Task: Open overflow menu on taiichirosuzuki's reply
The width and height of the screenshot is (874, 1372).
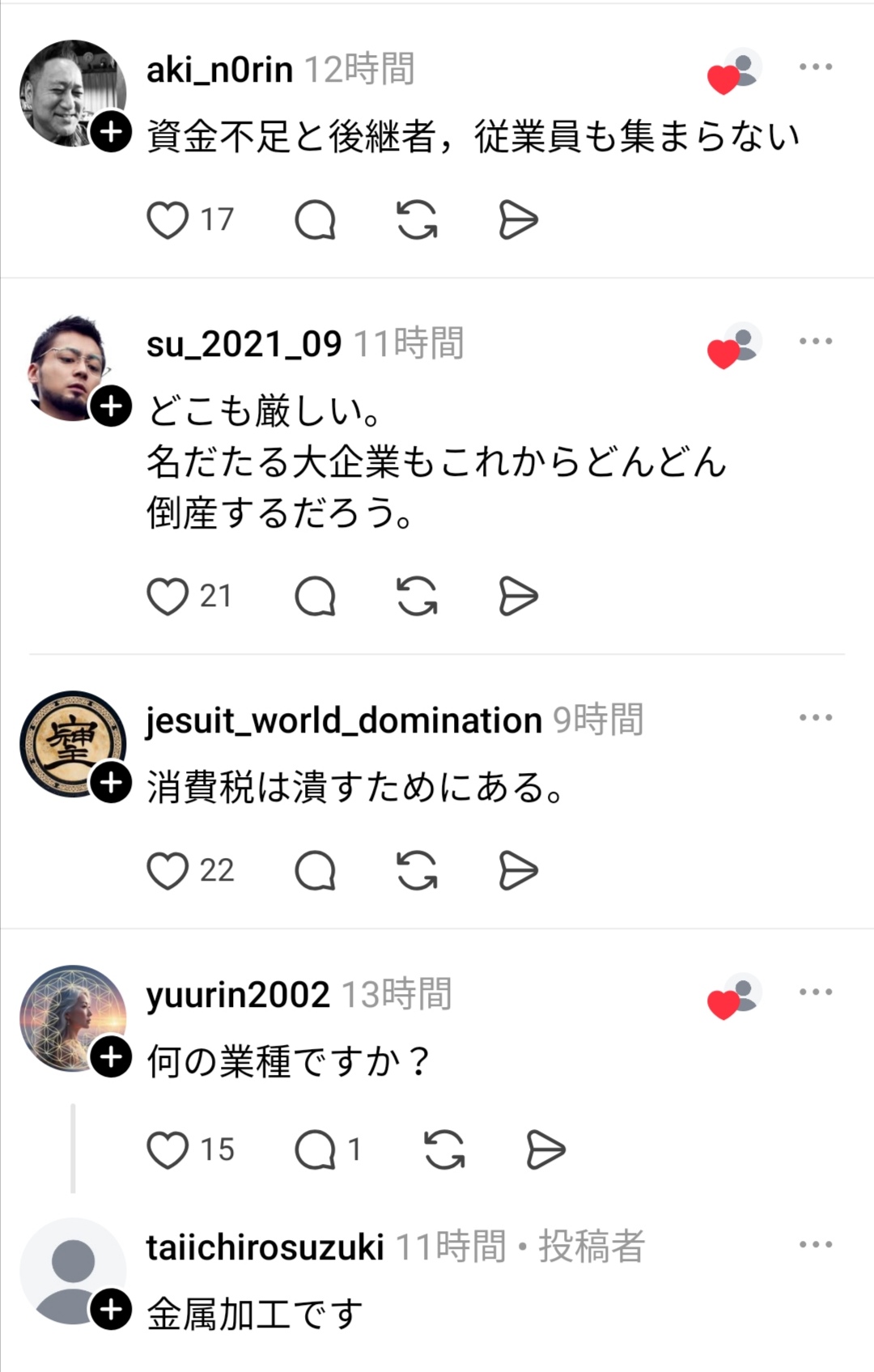Action: (815, 1245)
